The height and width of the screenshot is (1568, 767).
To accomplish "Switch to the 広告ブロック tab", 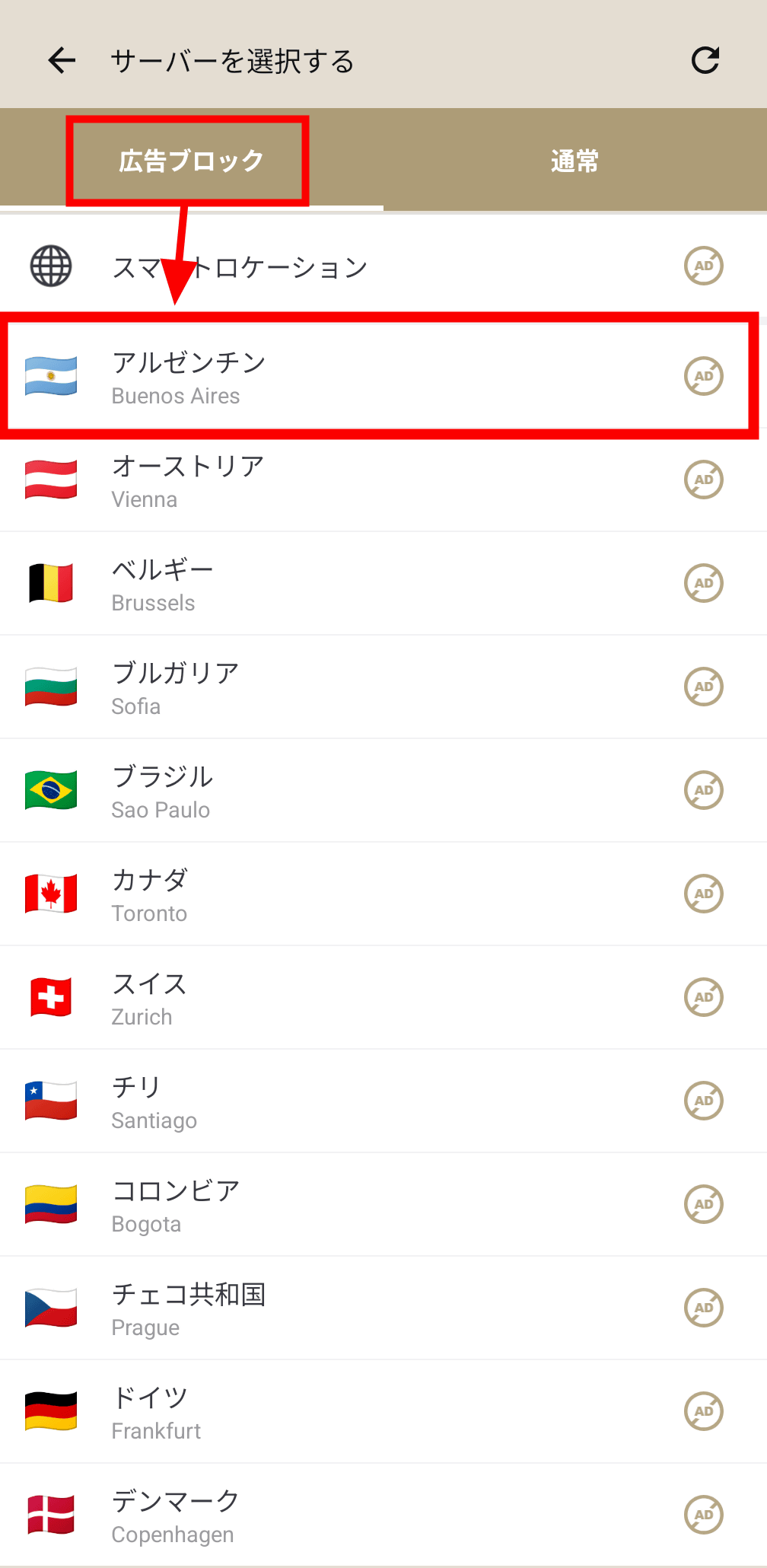I will (191, 161).
